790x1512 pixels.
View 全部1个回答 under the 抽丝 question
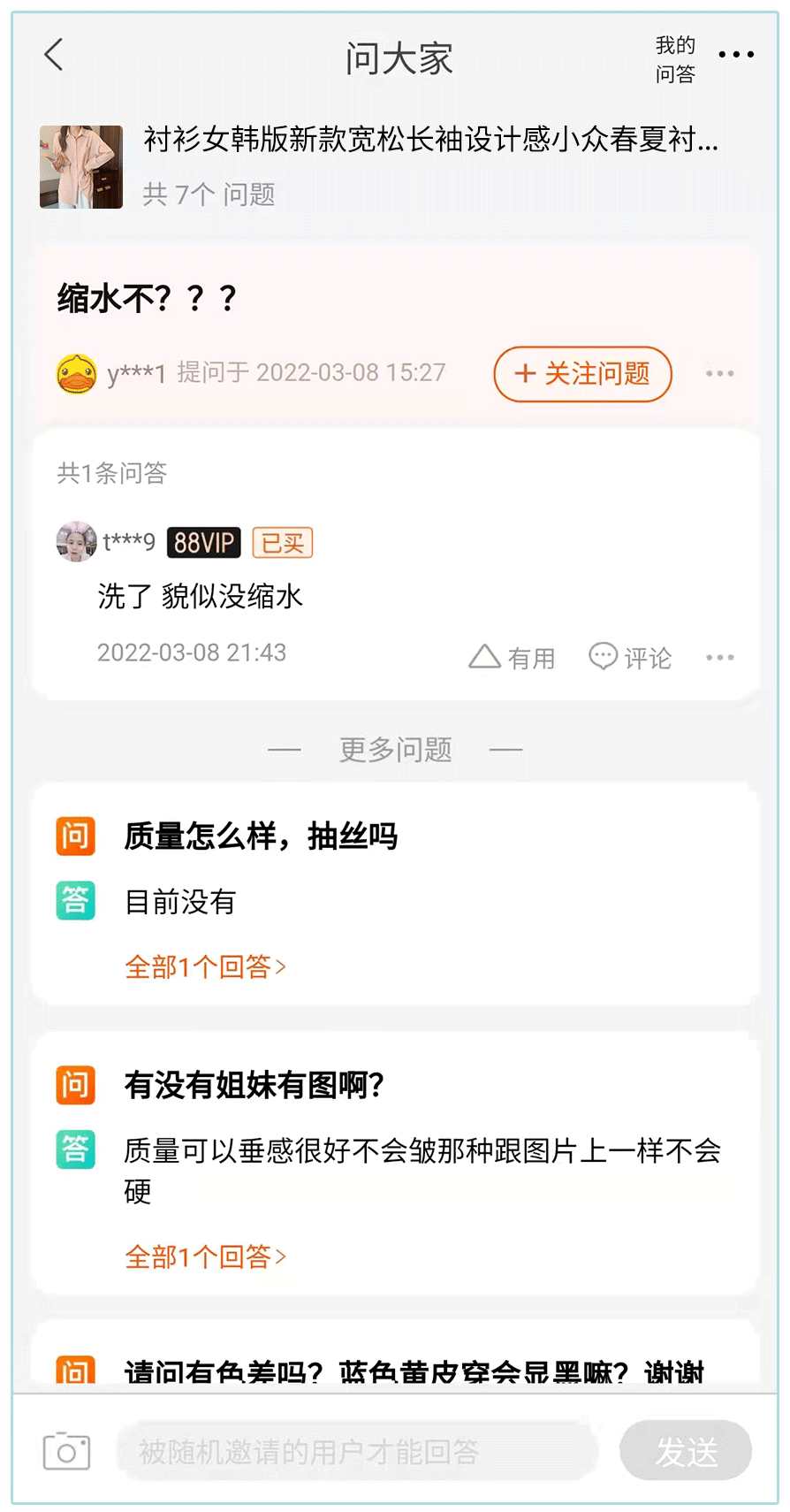pos(205,966)
